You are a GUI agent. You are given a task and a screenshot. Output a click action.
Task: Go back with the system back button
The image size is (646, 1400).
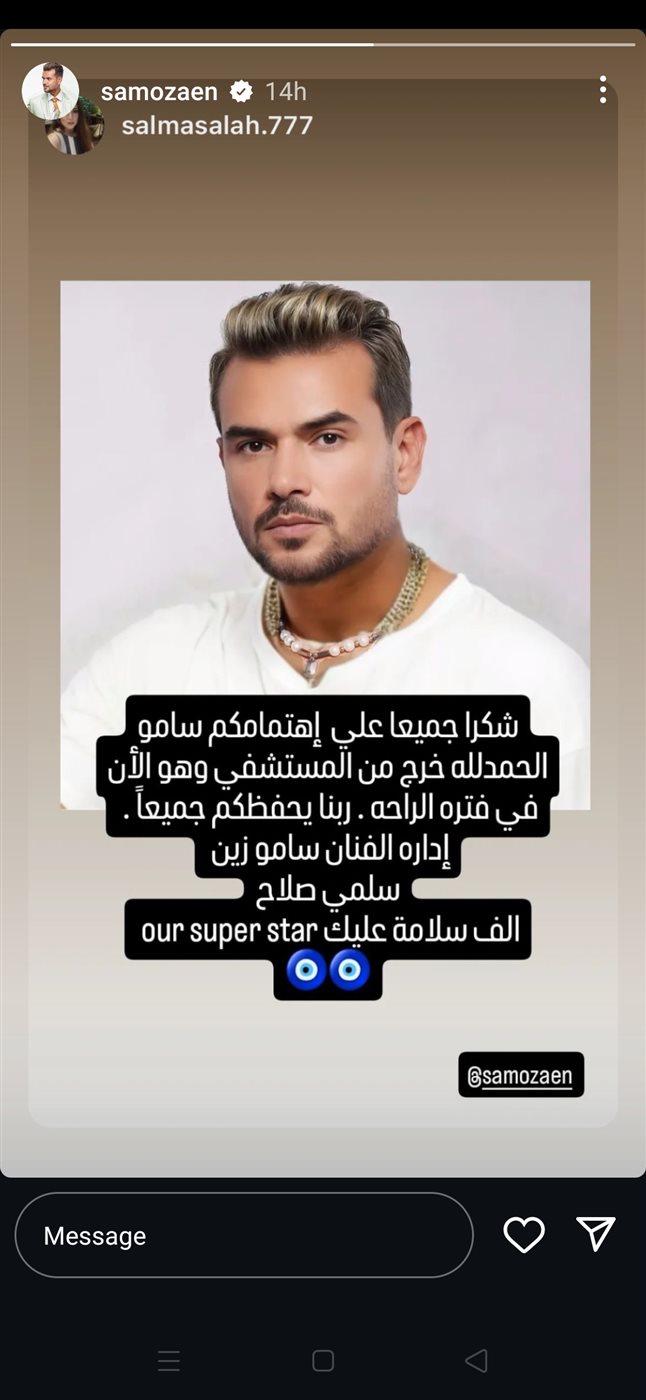tap(476, 1360)
